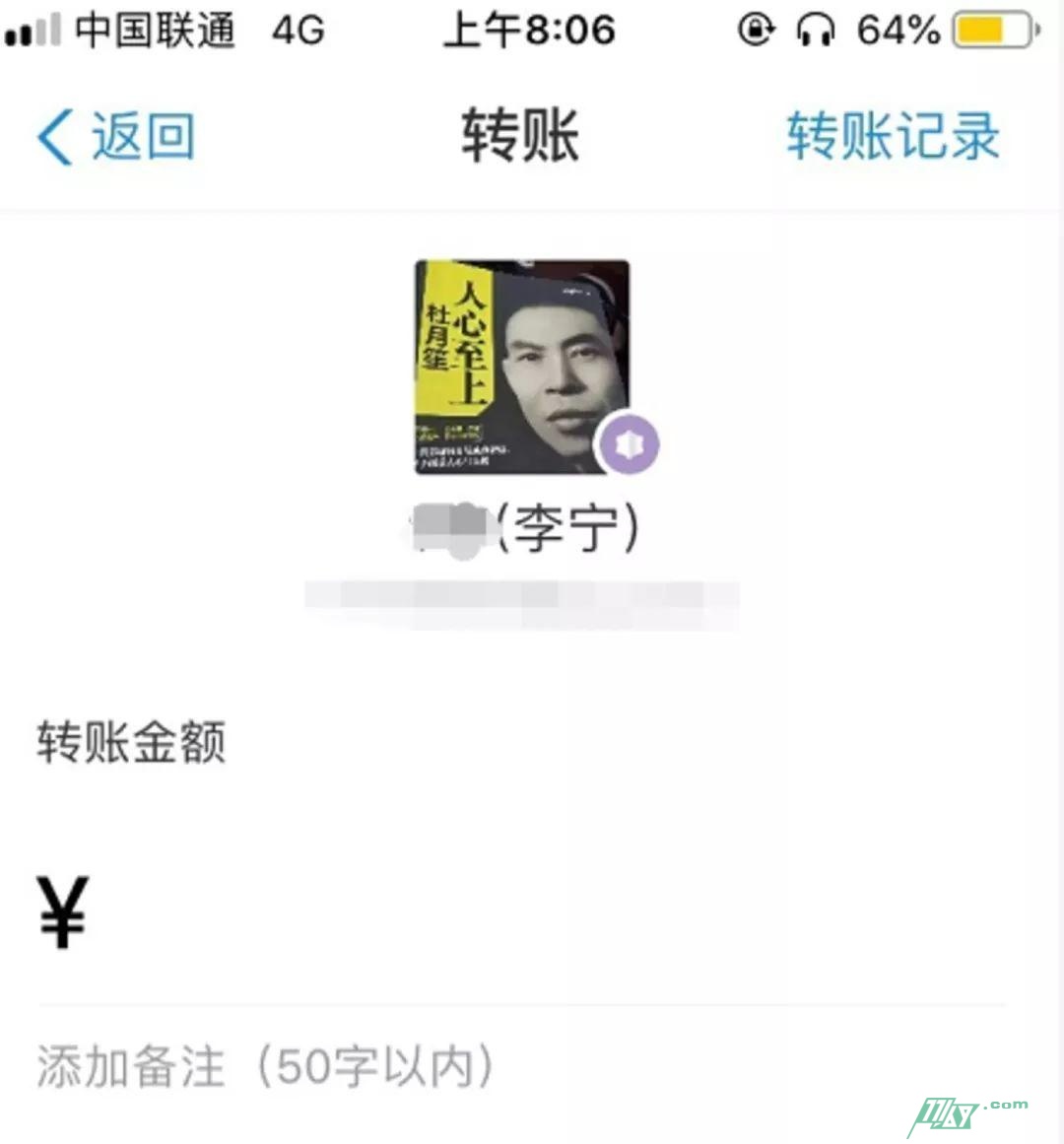
Task: Tap the purple badge icon on the avatar
Action: (630, 444)
